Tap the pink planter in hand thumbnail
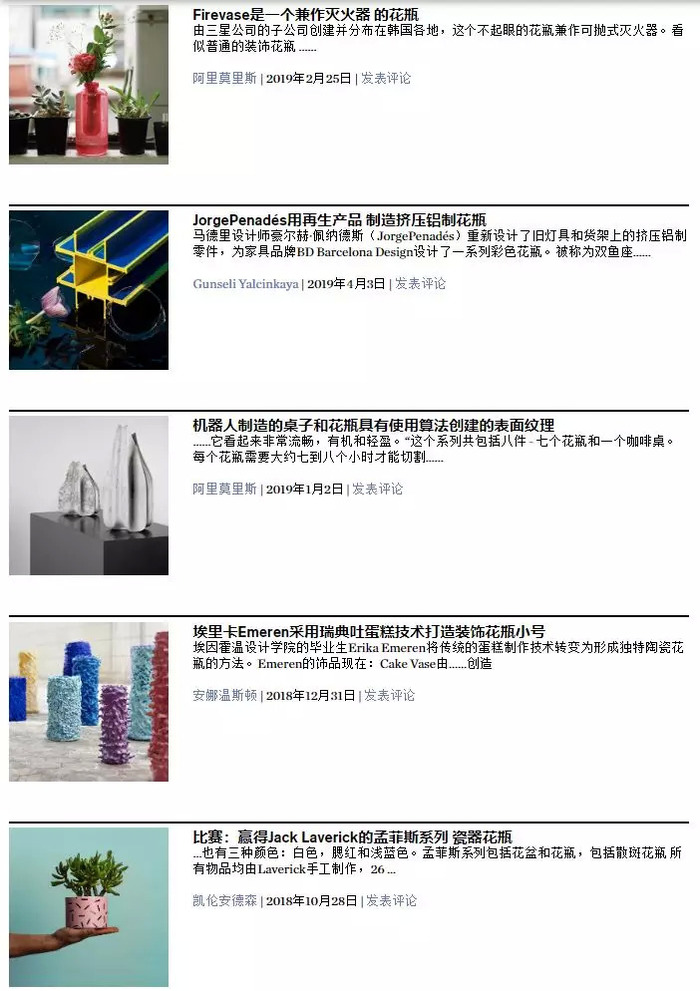This screenshot has width=700, height=991. (x=88, y=907)
